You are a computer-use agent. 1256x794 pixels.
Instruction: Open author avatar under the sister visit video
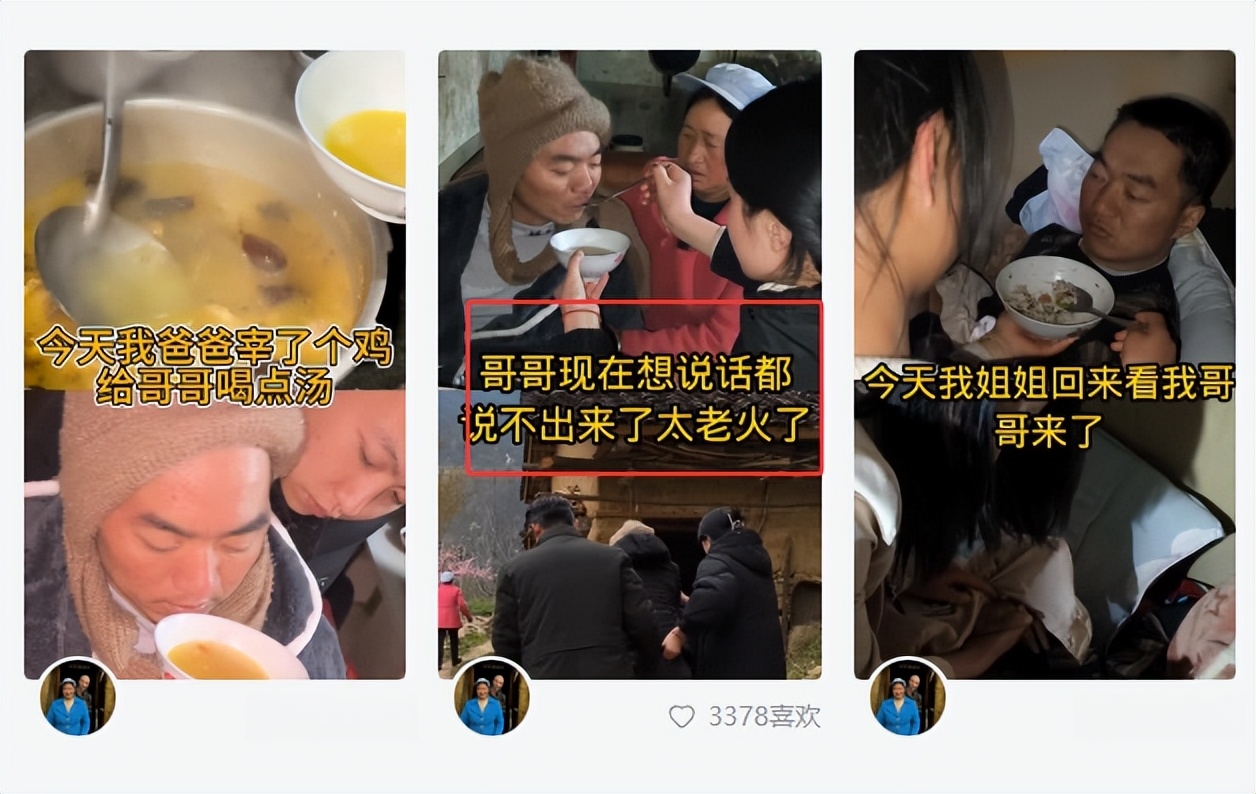click(x=907, y=696)
